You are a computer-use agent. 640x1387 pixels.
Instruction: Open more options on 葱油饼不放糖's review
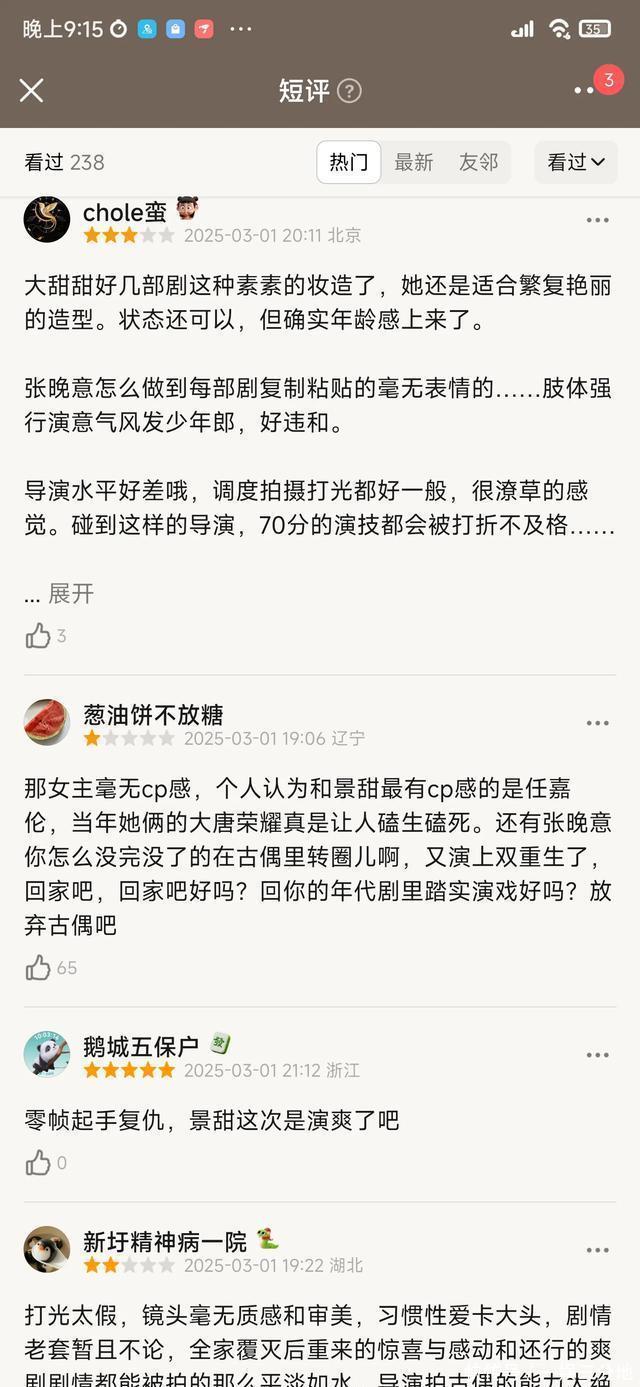598,723
